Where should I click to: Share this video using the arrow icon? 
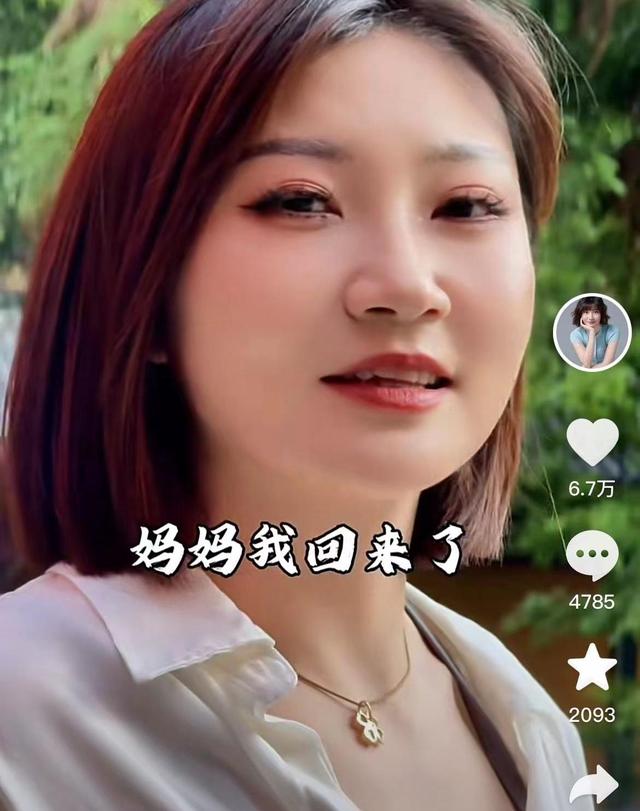(594, 785)
